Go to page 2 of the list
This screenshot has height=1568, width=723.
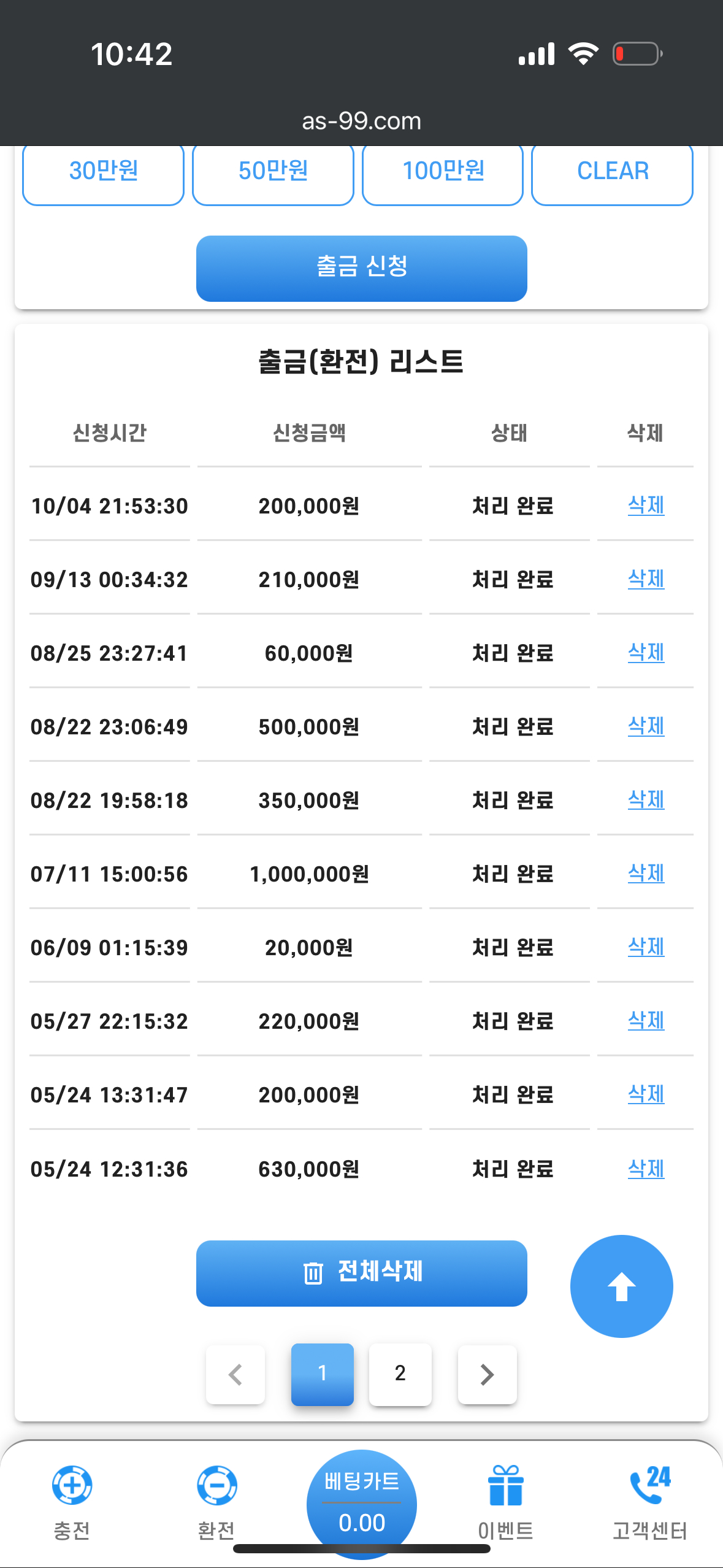(x=400, y=1374)
